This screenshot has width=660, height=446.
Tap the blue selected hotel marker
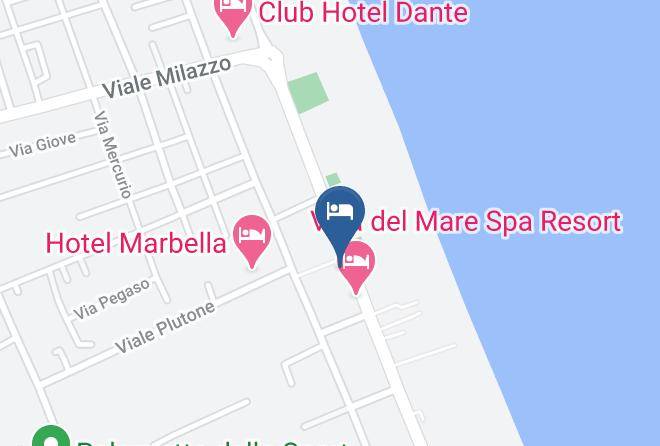(340, 223)
